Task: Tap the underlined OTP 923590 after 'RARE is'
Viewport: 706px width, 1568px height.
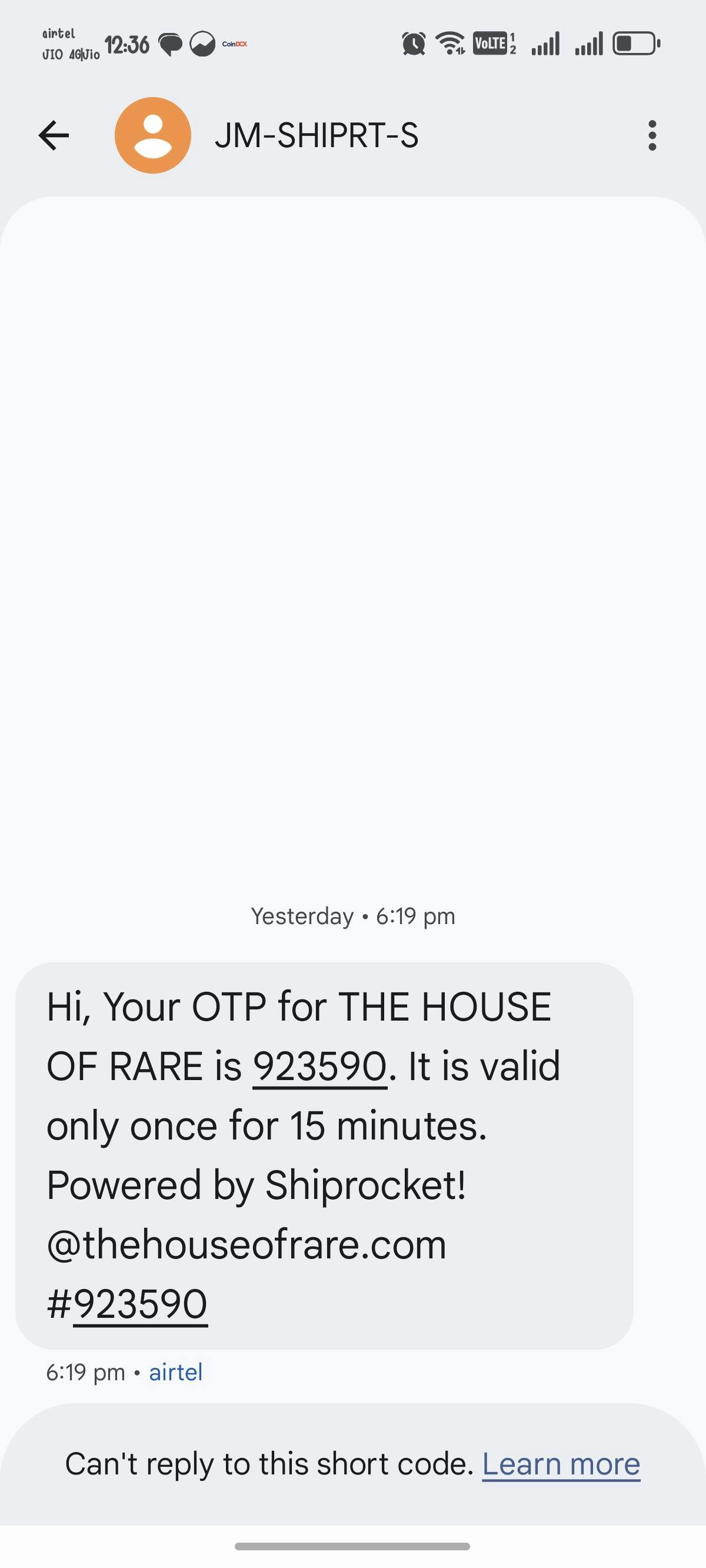Action: 319,1067
